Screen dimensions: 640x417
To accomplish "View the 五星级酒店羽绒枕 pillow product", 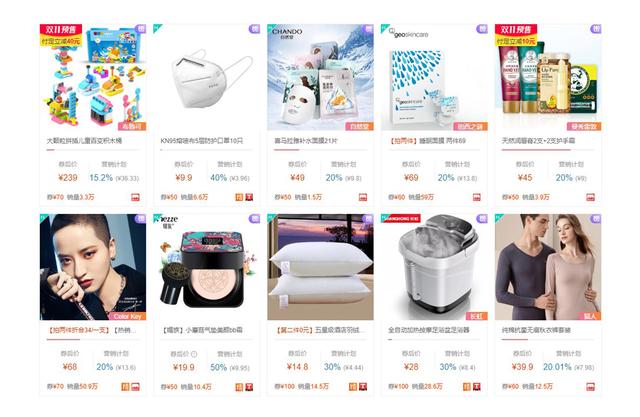I will [320, 266].
